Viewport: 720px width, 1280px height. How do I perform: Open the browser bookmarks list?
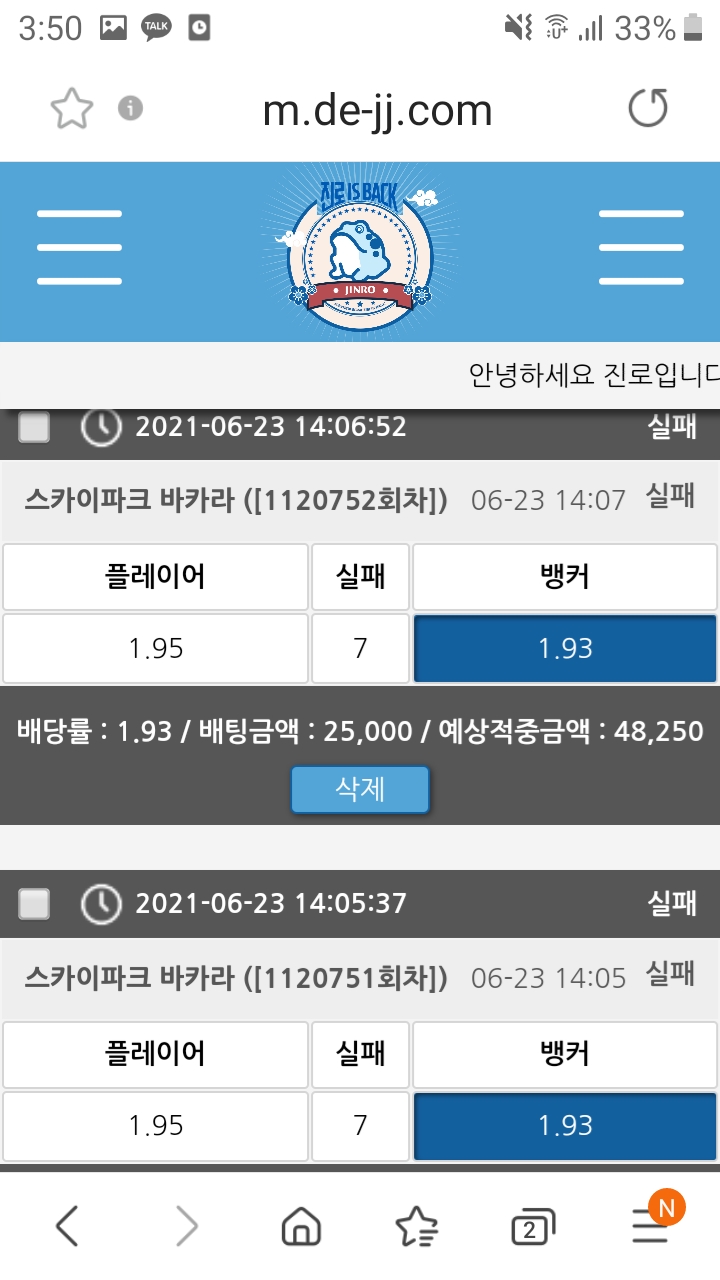tap(415, 1226)
